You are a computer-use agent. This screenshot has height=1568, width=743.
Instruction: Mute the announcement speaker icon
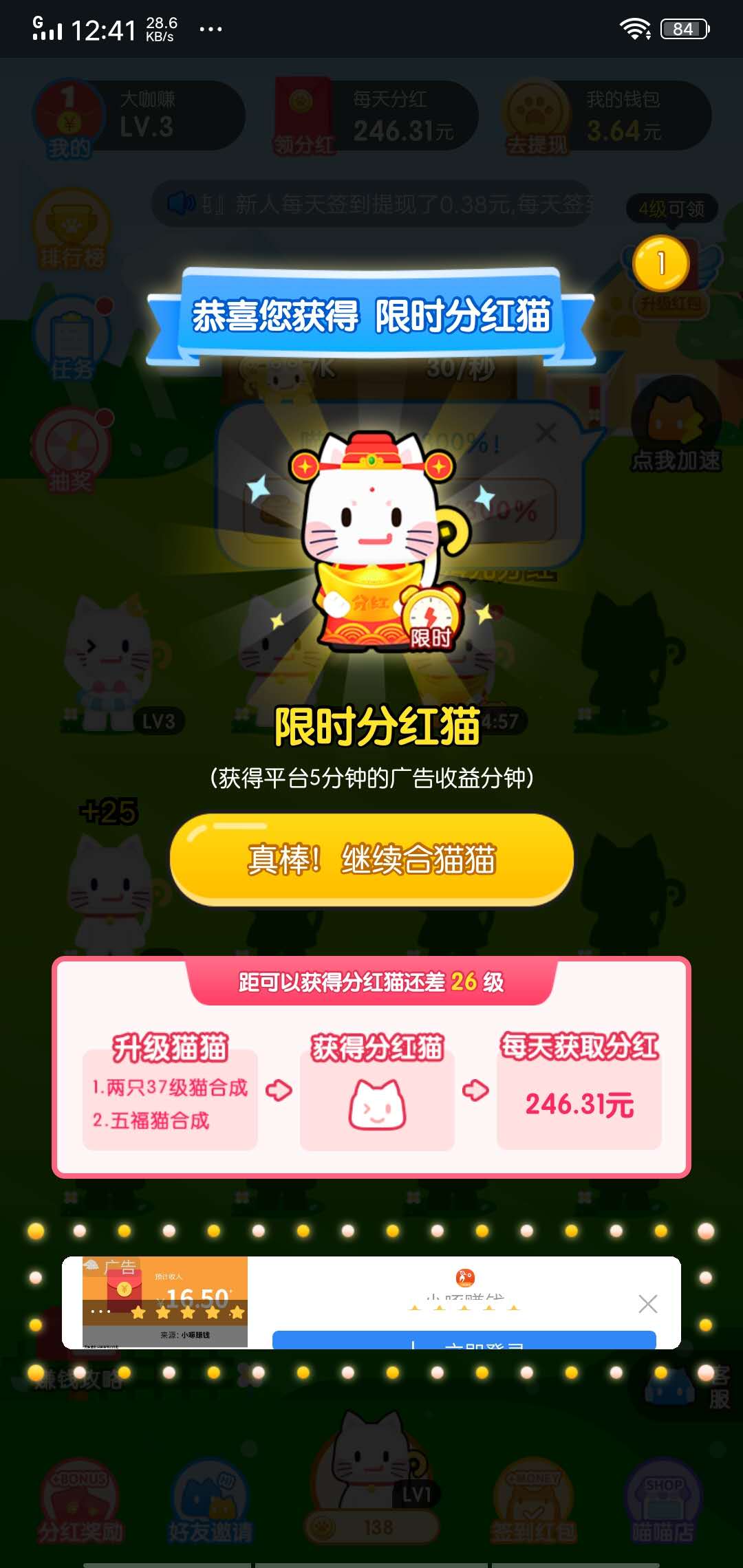pos(180,202)
